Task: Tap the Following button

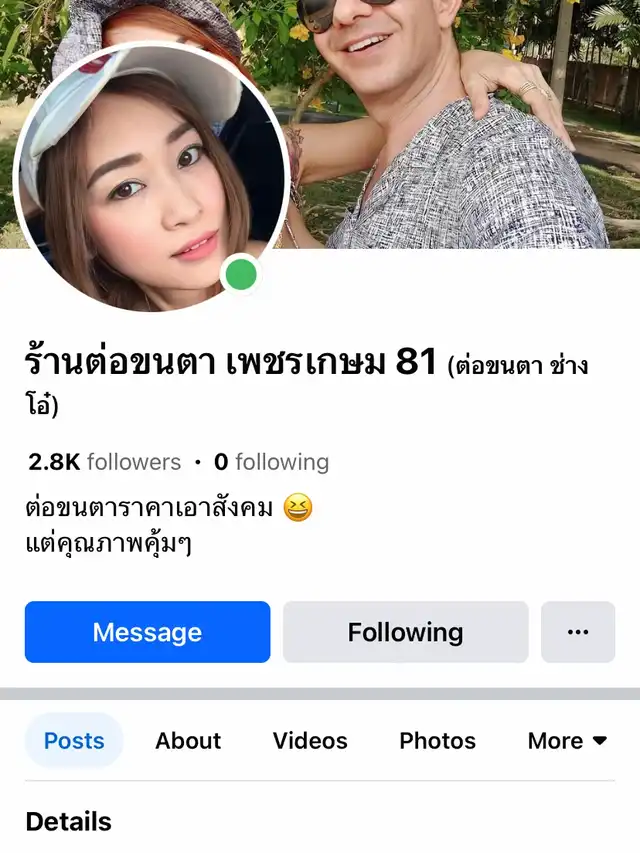Action: click(405, 632)
